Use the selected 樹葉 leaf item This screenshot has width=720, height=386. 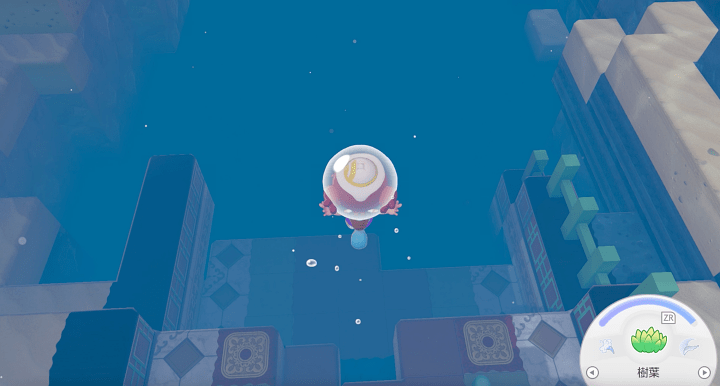[648, 341]
